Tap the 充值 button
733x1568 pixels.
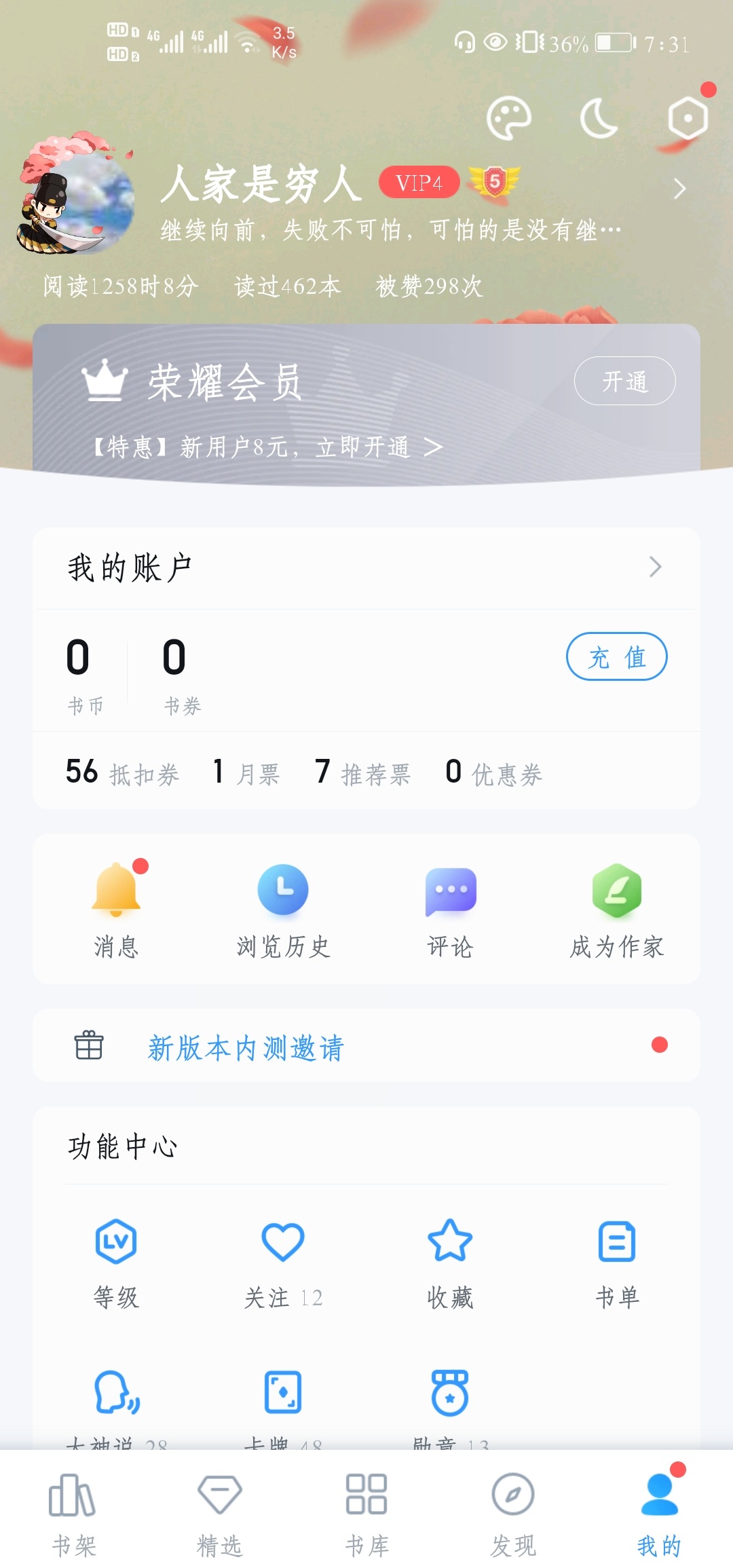point(616,656)
